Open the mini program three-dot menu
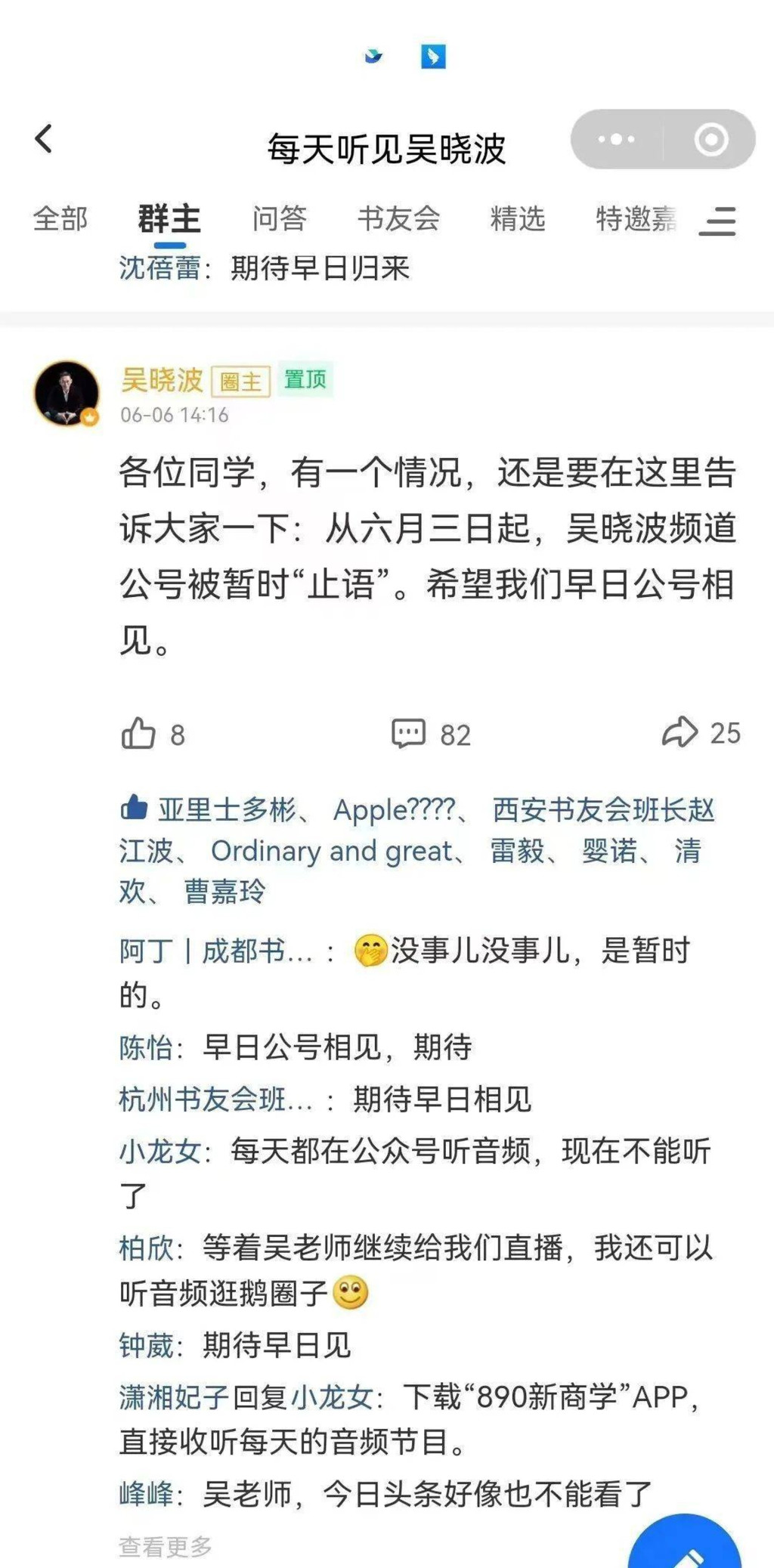This screenshot has width=774, height=1568. [x=616, y=139]
